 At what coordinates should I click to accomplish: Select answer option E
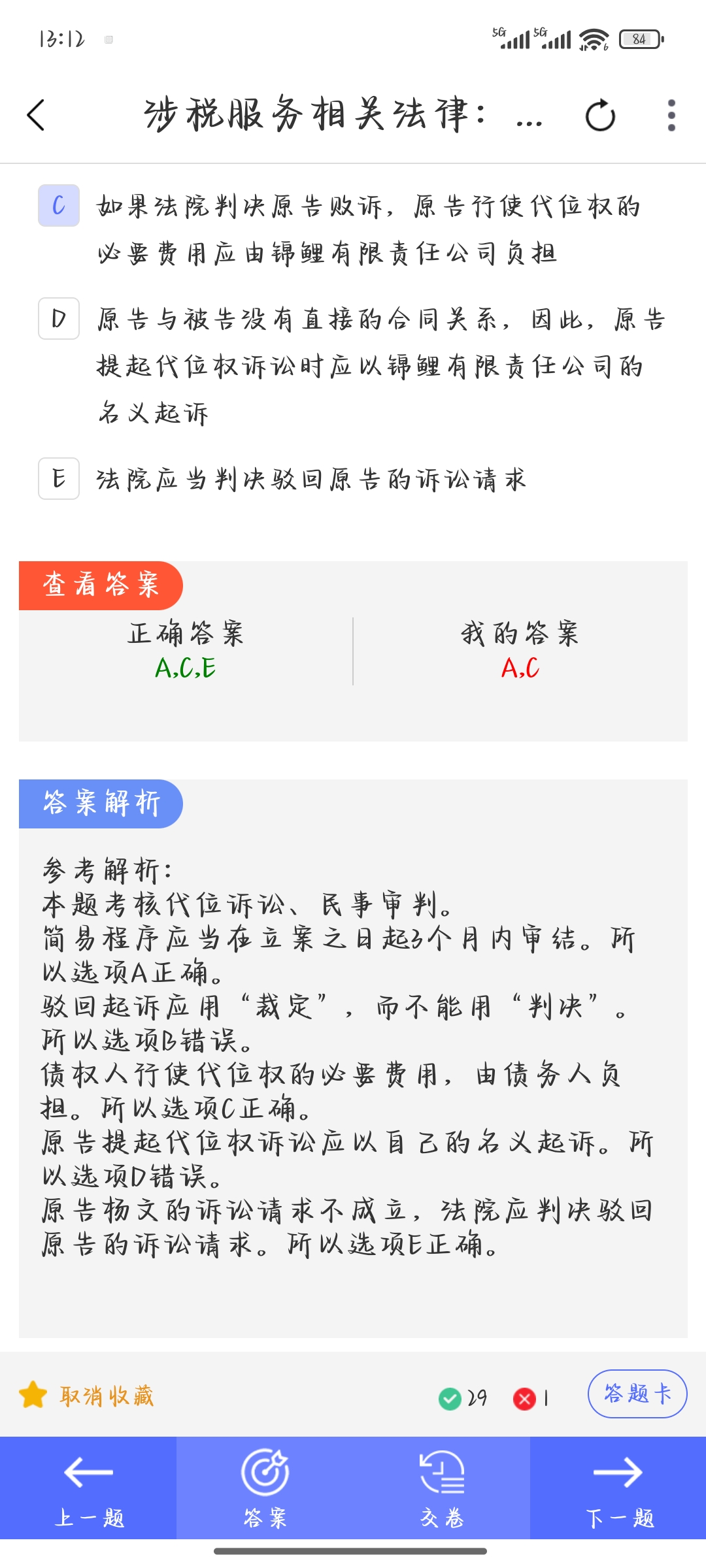[x=59, y=479]
